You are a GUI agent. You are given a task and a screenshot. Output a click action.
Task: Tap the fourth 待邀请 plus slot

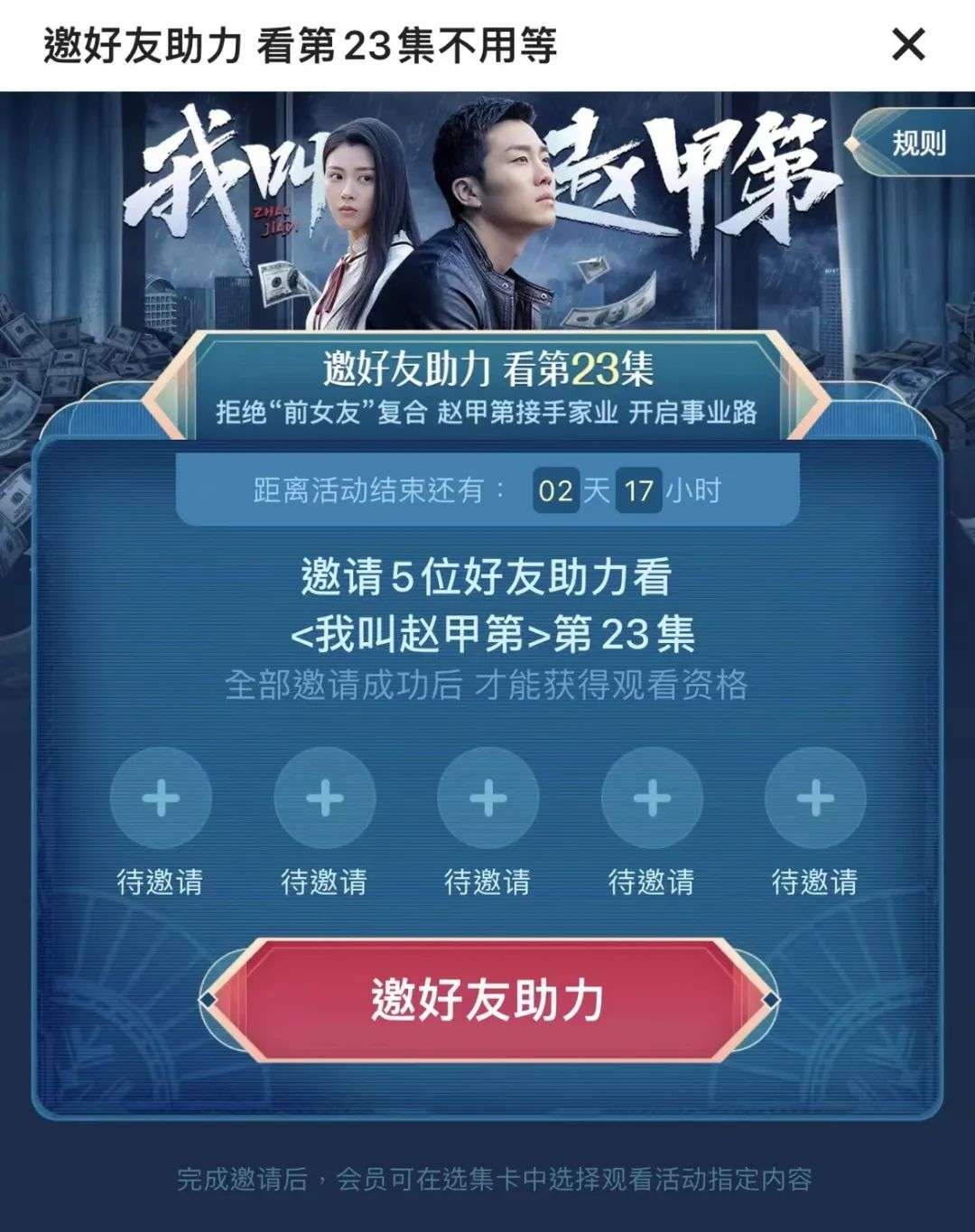pos(652,798)
